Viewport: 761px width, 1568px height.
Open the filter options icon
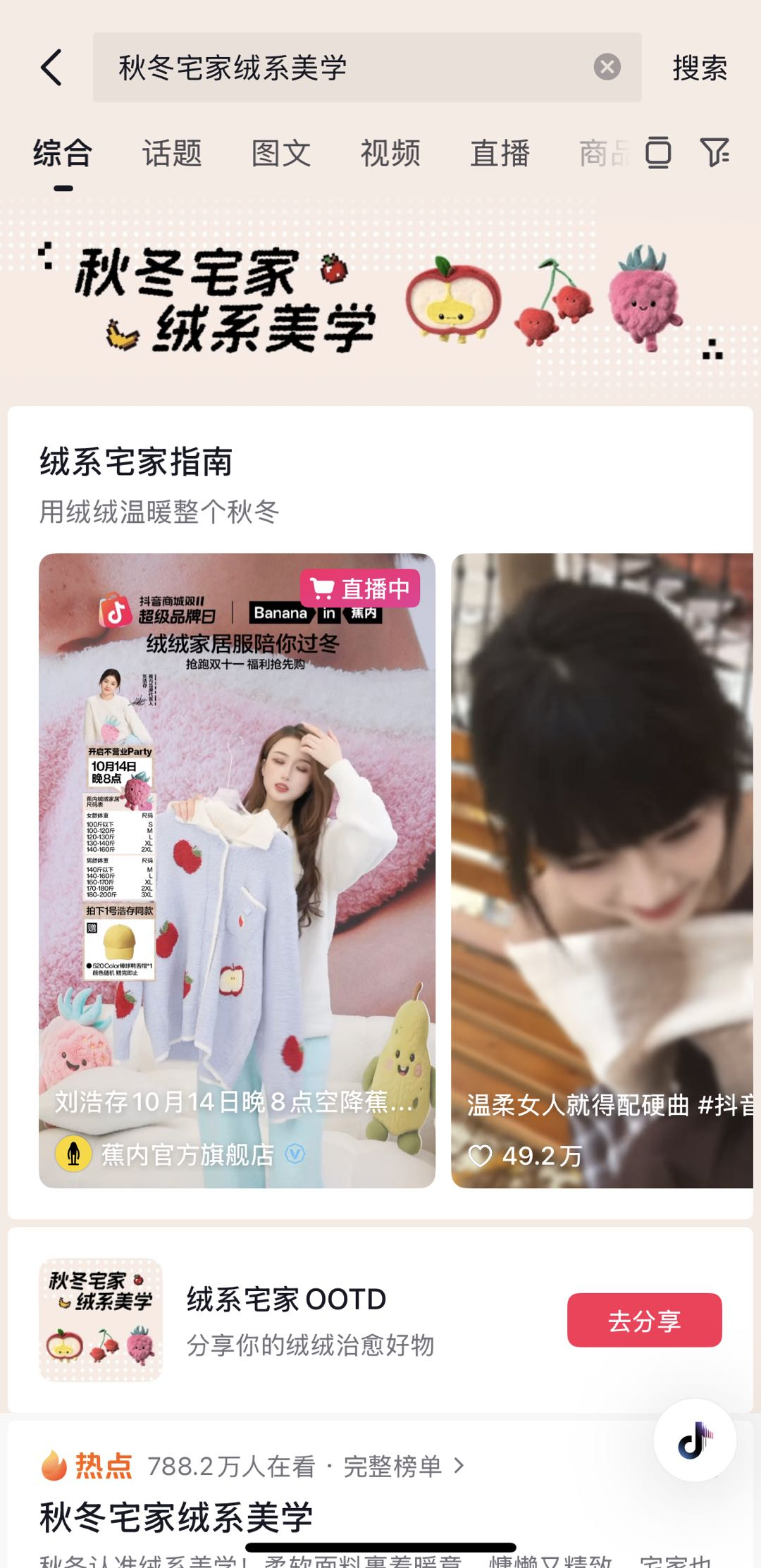pyautogui.click(x=714, y=152)
